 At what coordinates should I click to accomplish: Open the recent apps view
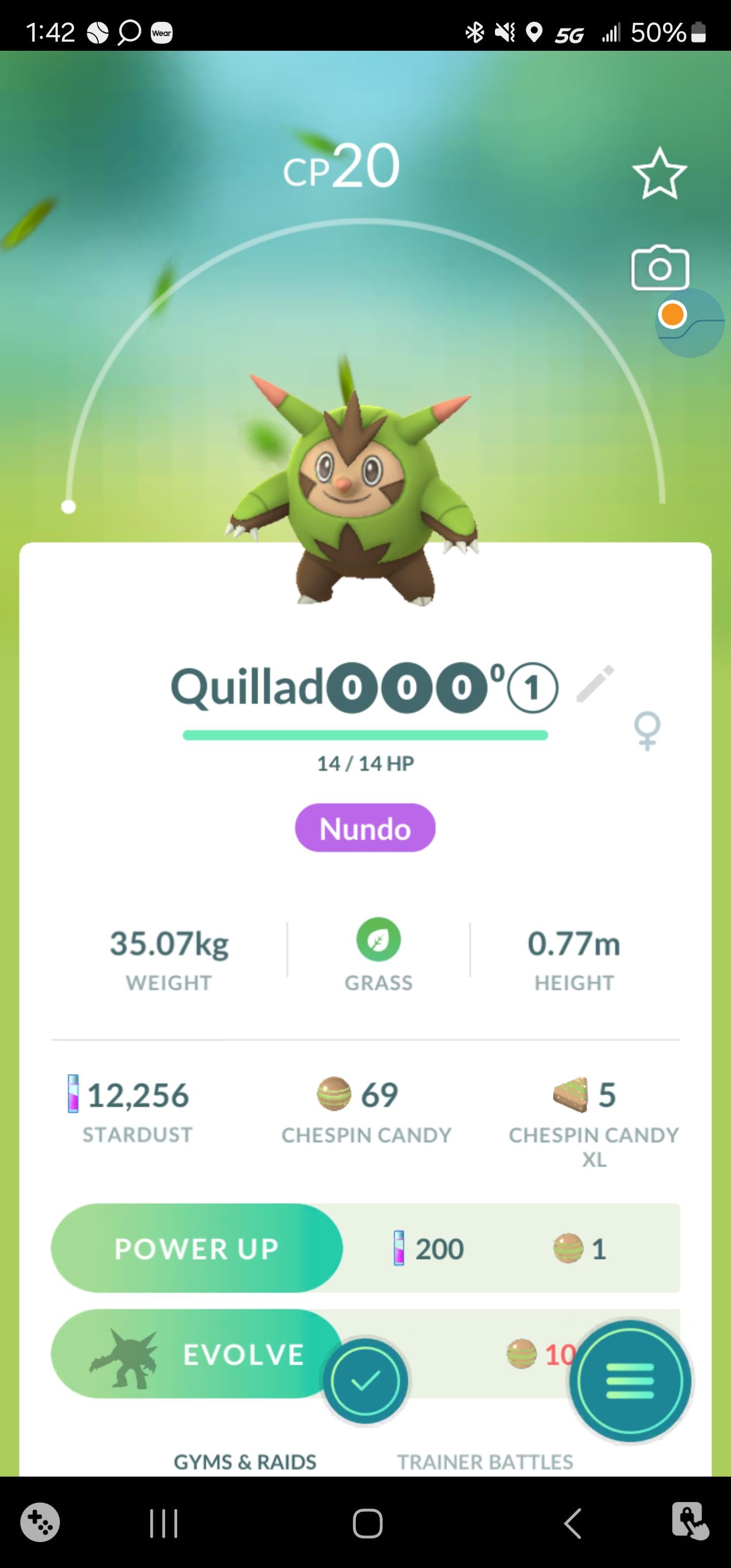(164, 1523)
